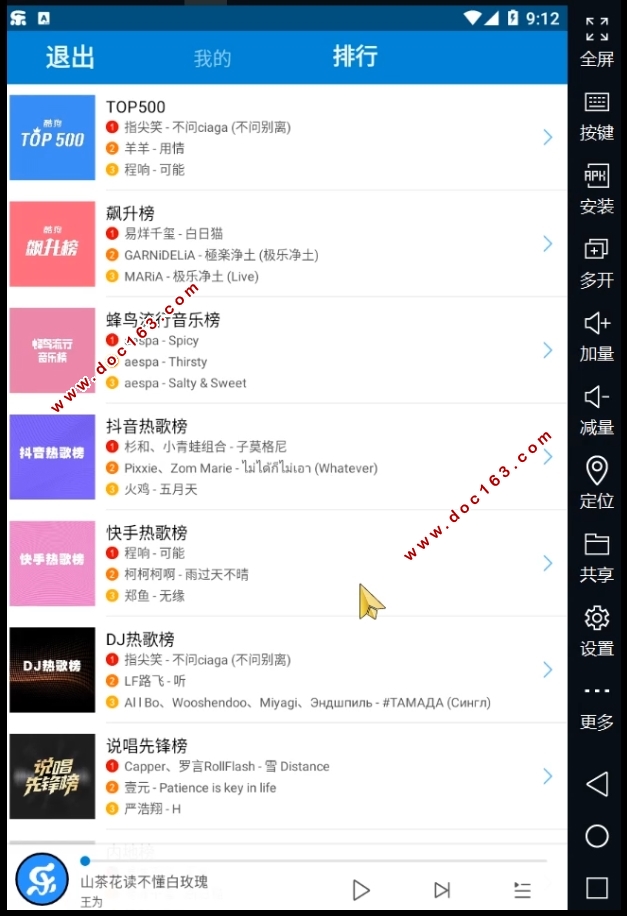Screen dimensions: 627x916
Task: Select the 排行 tab
Action: tap(355, 56)
